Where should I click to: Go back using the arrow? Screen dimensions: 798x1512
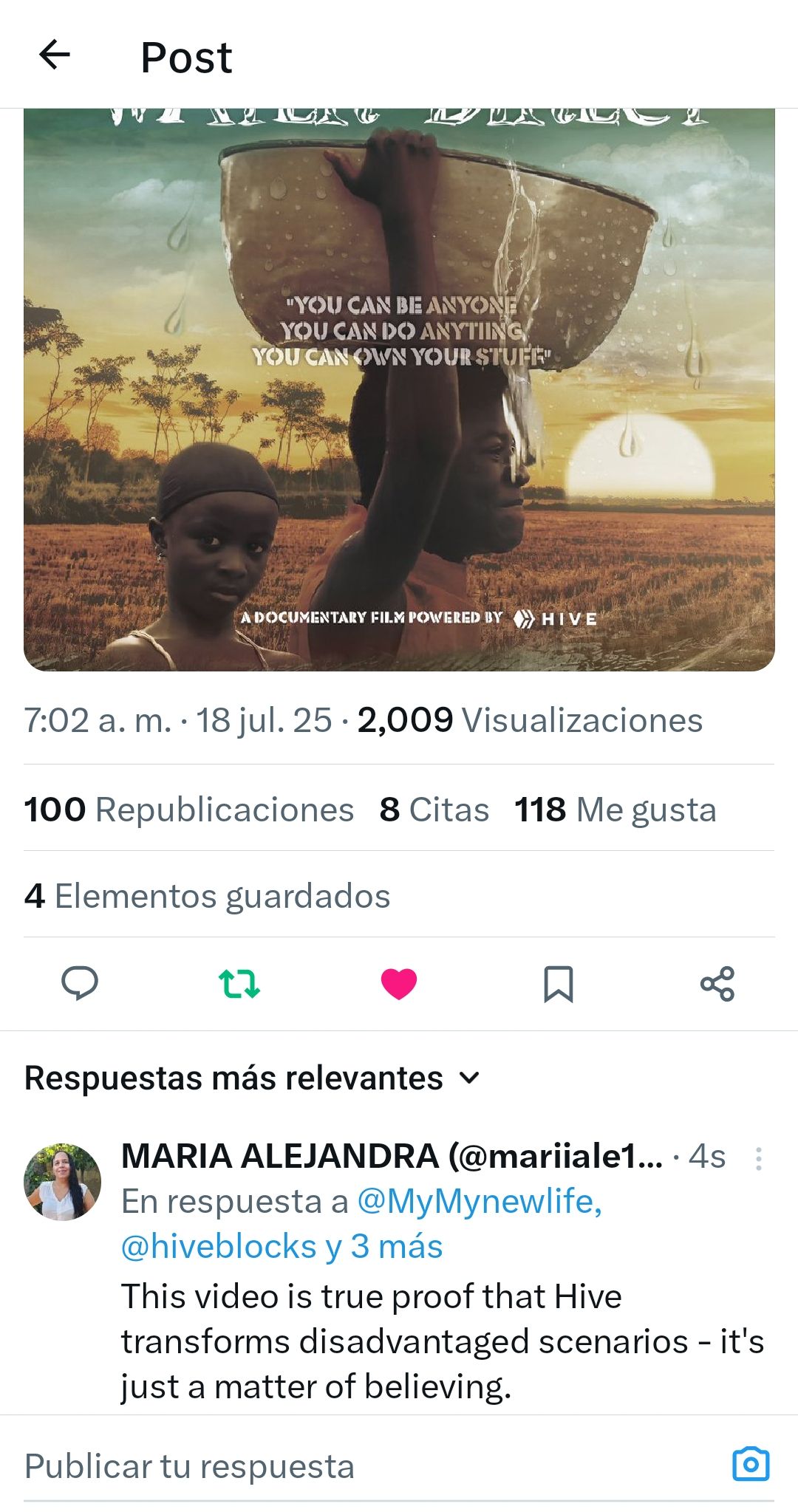click(55, 55)
